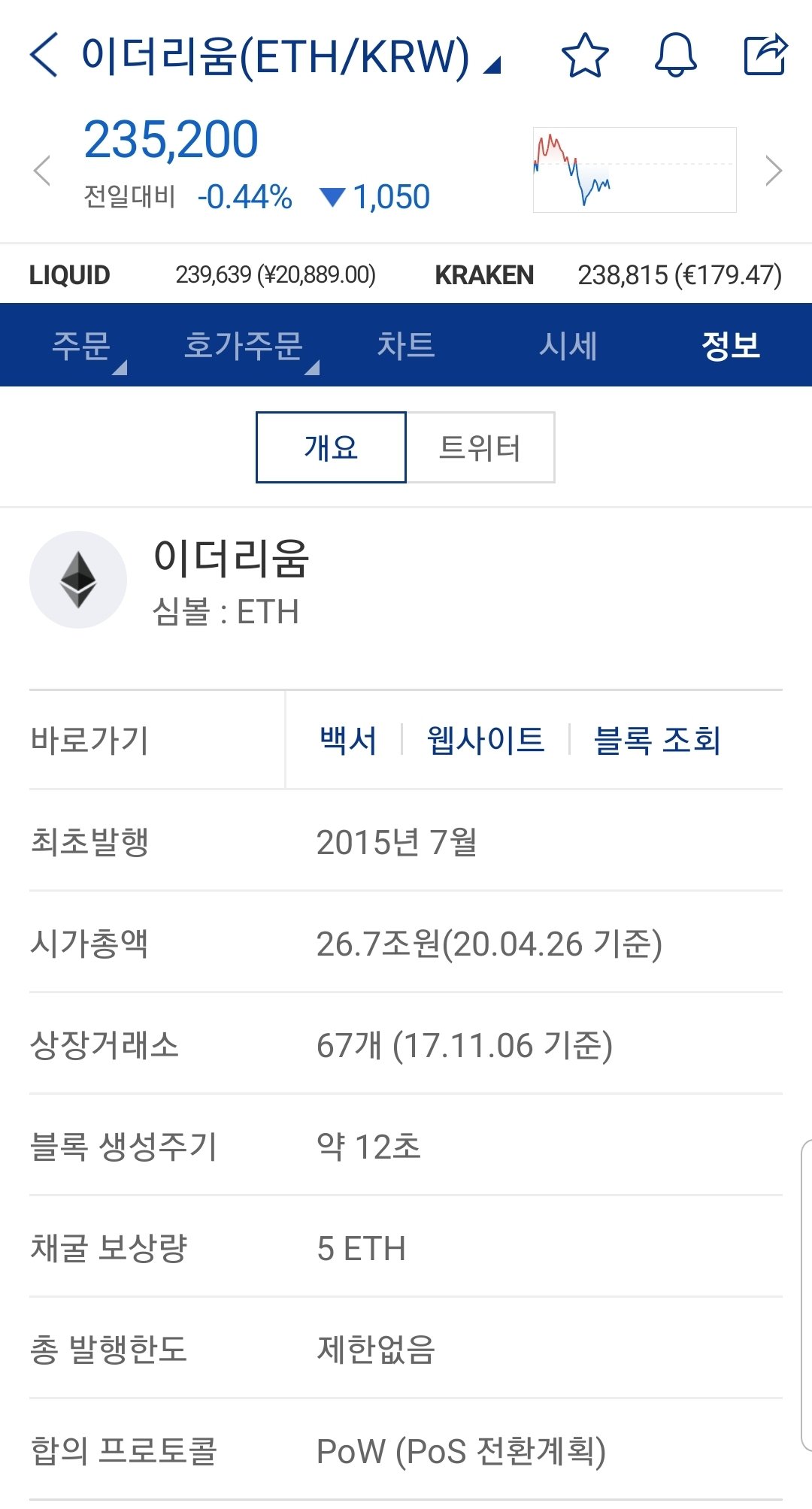
Task: Open the mini price chart
Action: [x=634, y=170]
